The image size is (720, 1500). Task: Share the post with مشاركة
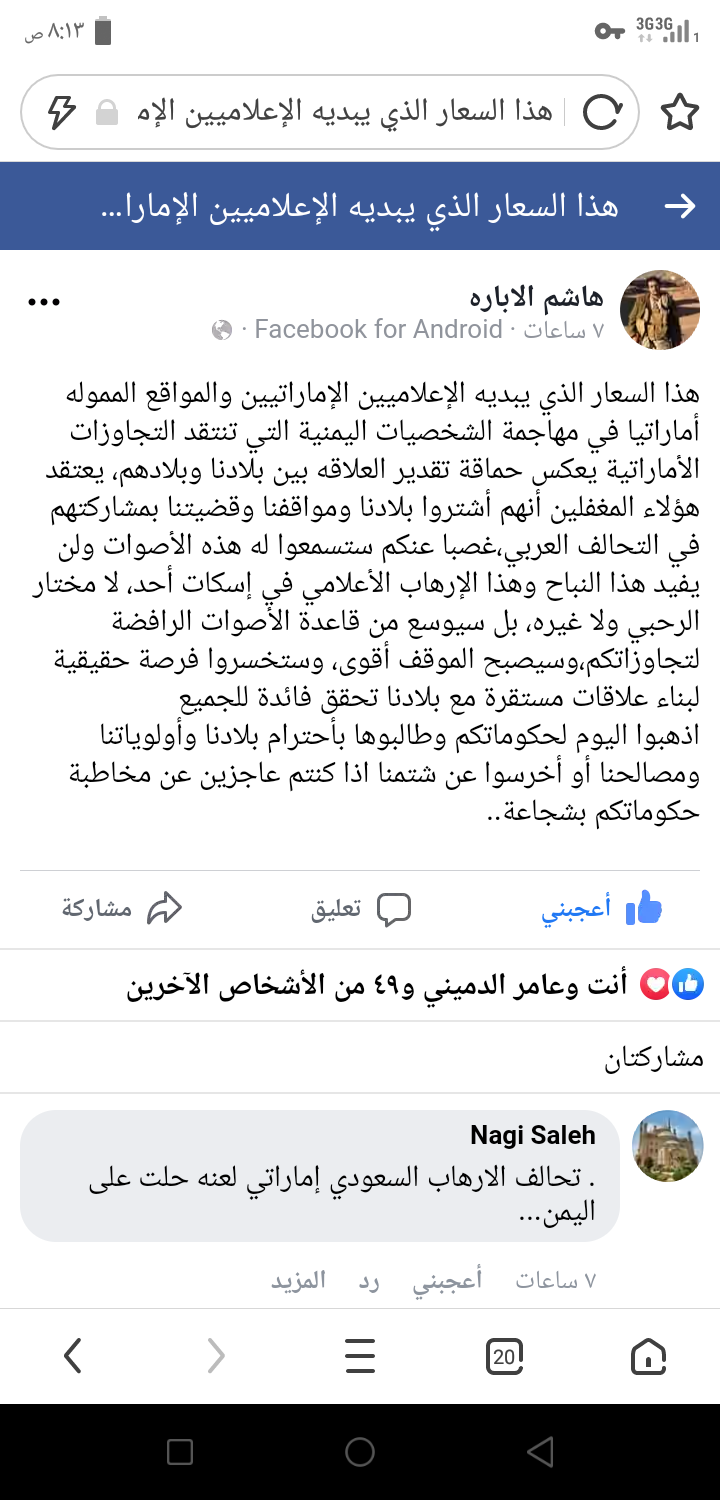pos(122,909)
